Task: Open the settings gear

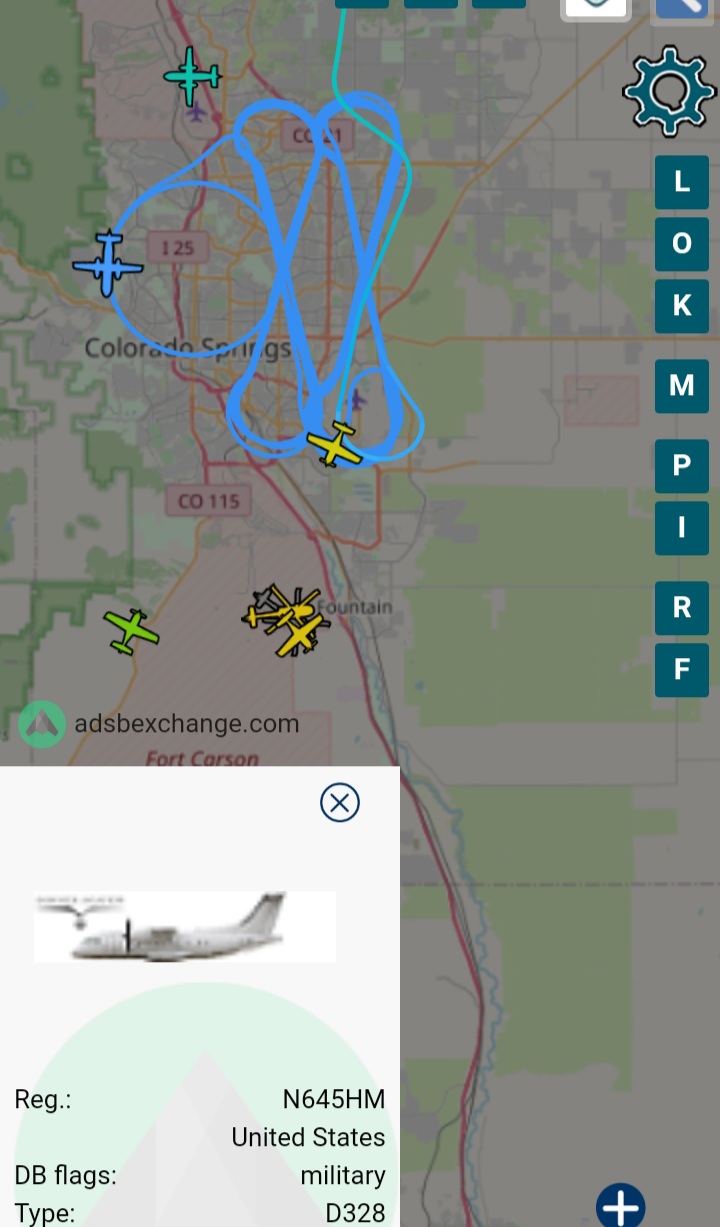Action: click(x=669, y=91)
